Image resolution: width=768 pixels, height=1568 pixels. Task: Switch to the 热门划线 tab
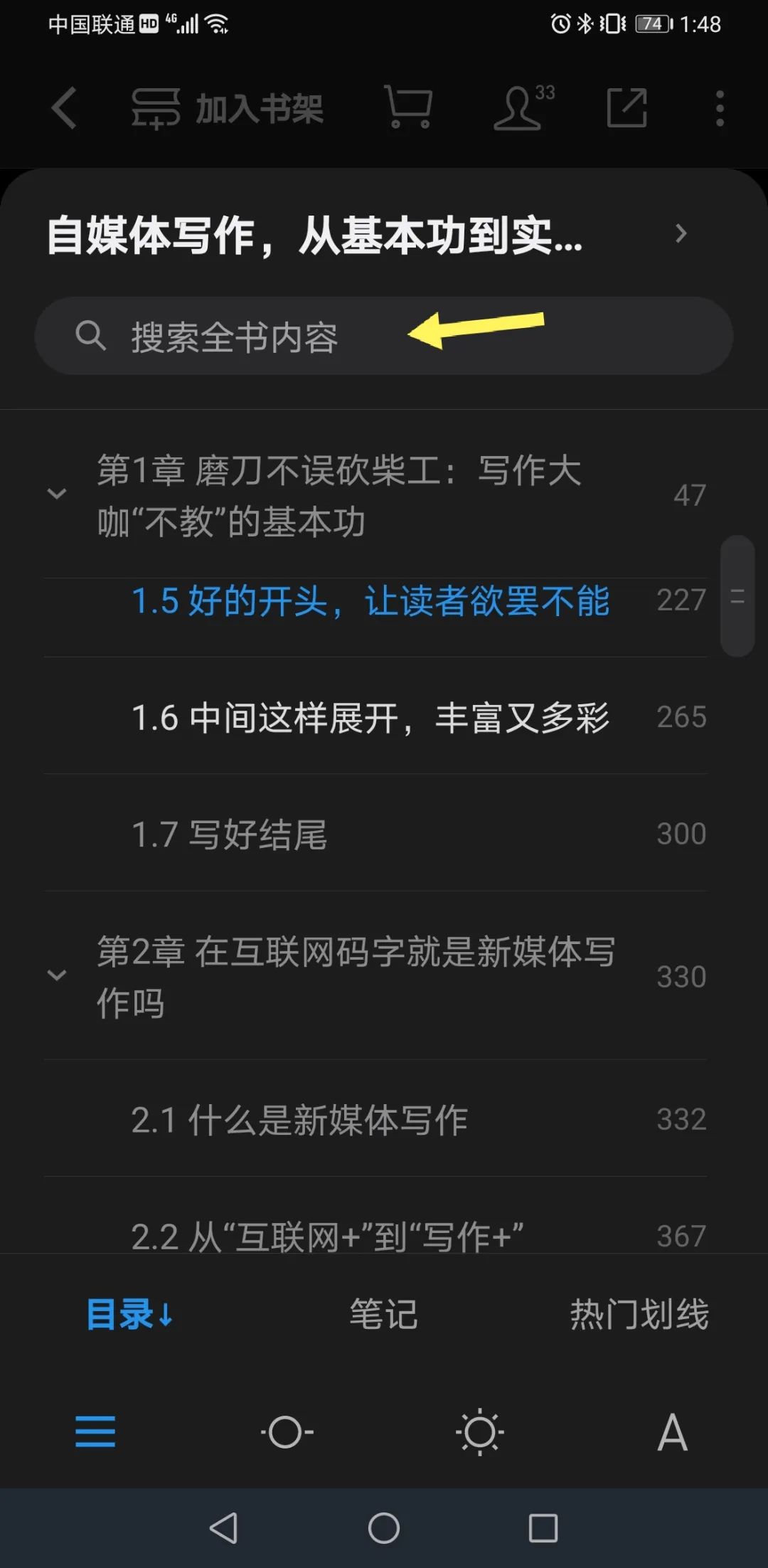point(639,1314)
